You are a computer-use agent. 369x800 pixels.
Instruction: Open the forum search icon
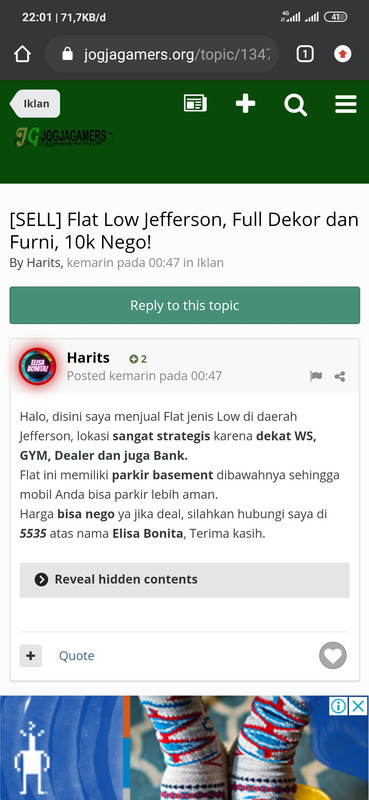tap(296, 105)
